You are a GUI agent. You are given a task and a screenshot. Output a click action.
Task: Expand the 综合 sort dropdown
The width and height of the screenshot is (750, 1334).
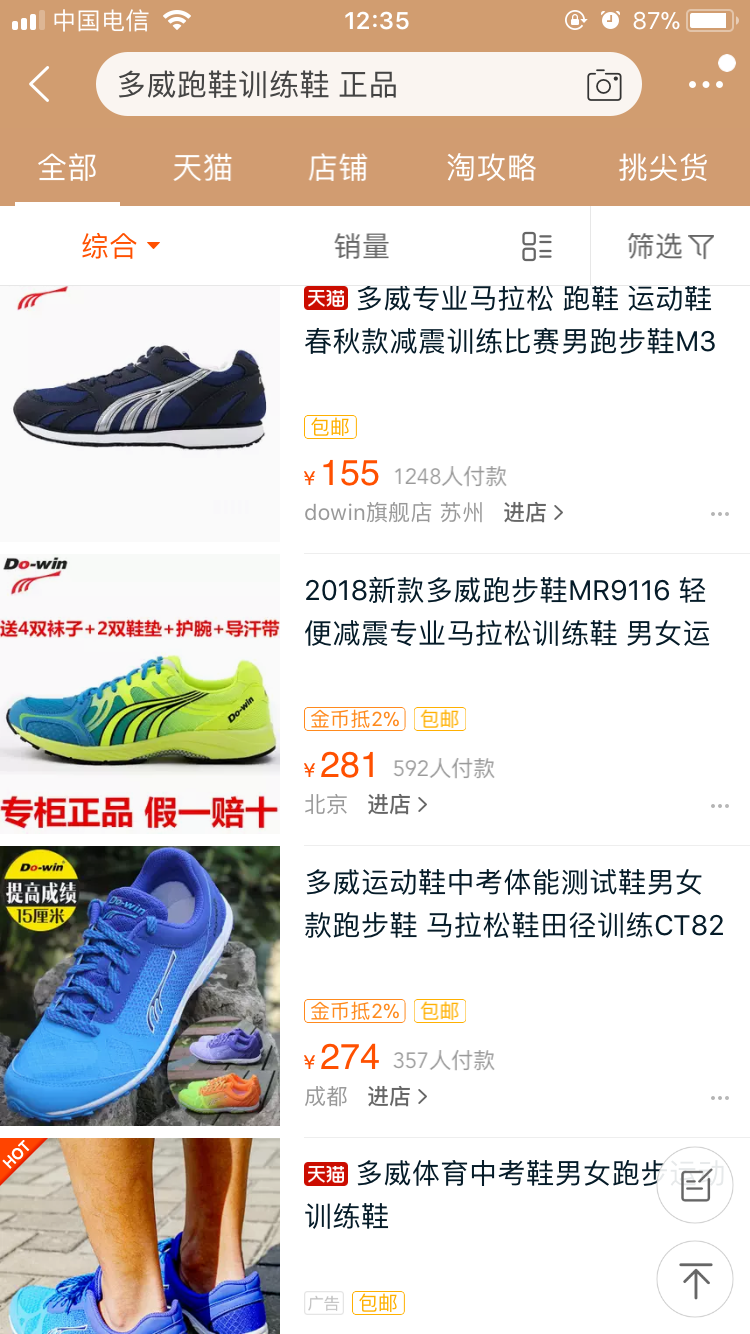coord(120,246)
